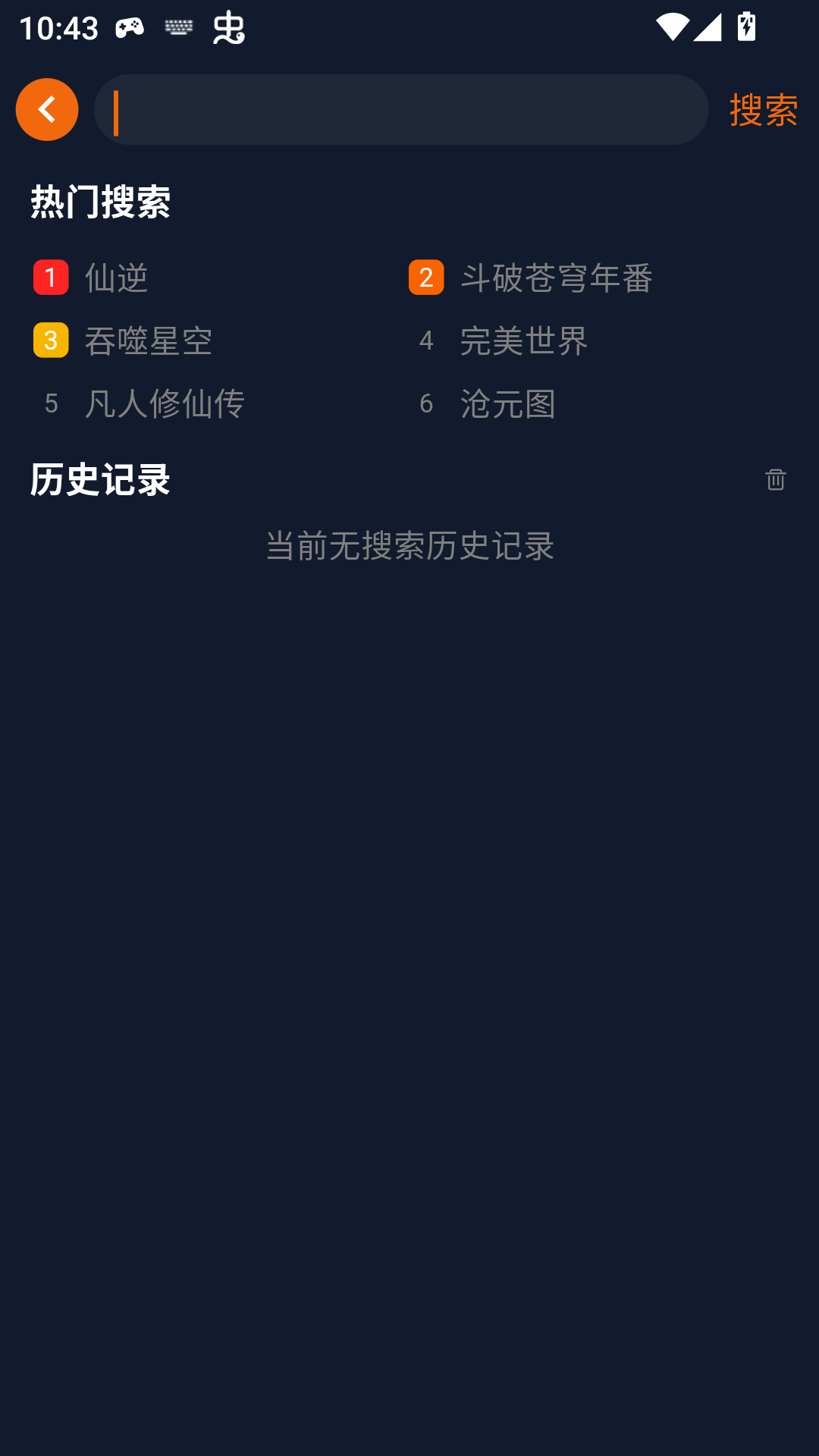
Task: Click the keyboard icon in status bar
Action: 179,28
